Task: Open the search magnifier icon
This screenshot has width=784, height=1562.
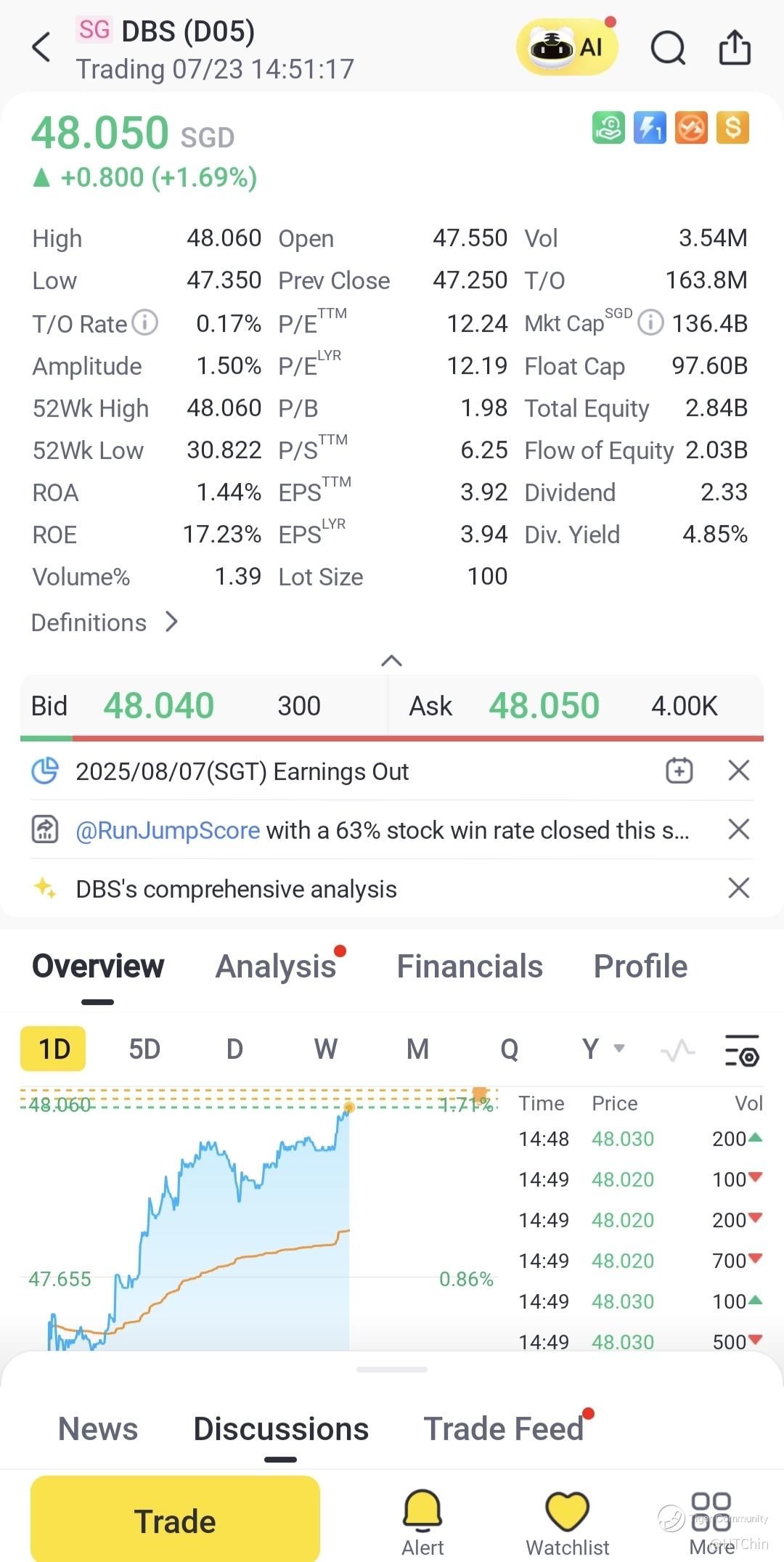Action: click(x=668, y=49)
